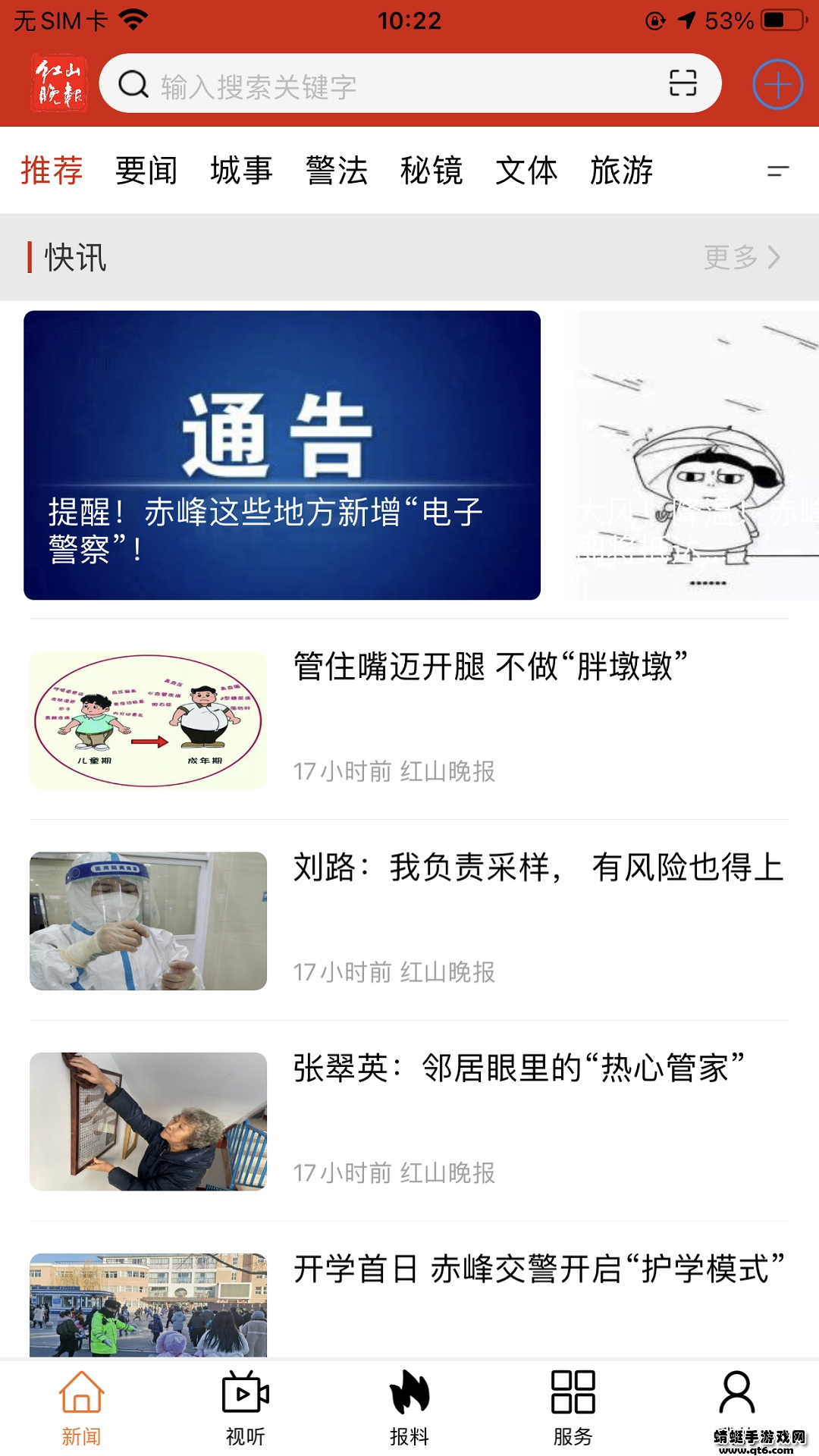Open article 管住嘴迈开腿 不做胖墩墩
819x1456 pixels.
[x=494, y=667]
